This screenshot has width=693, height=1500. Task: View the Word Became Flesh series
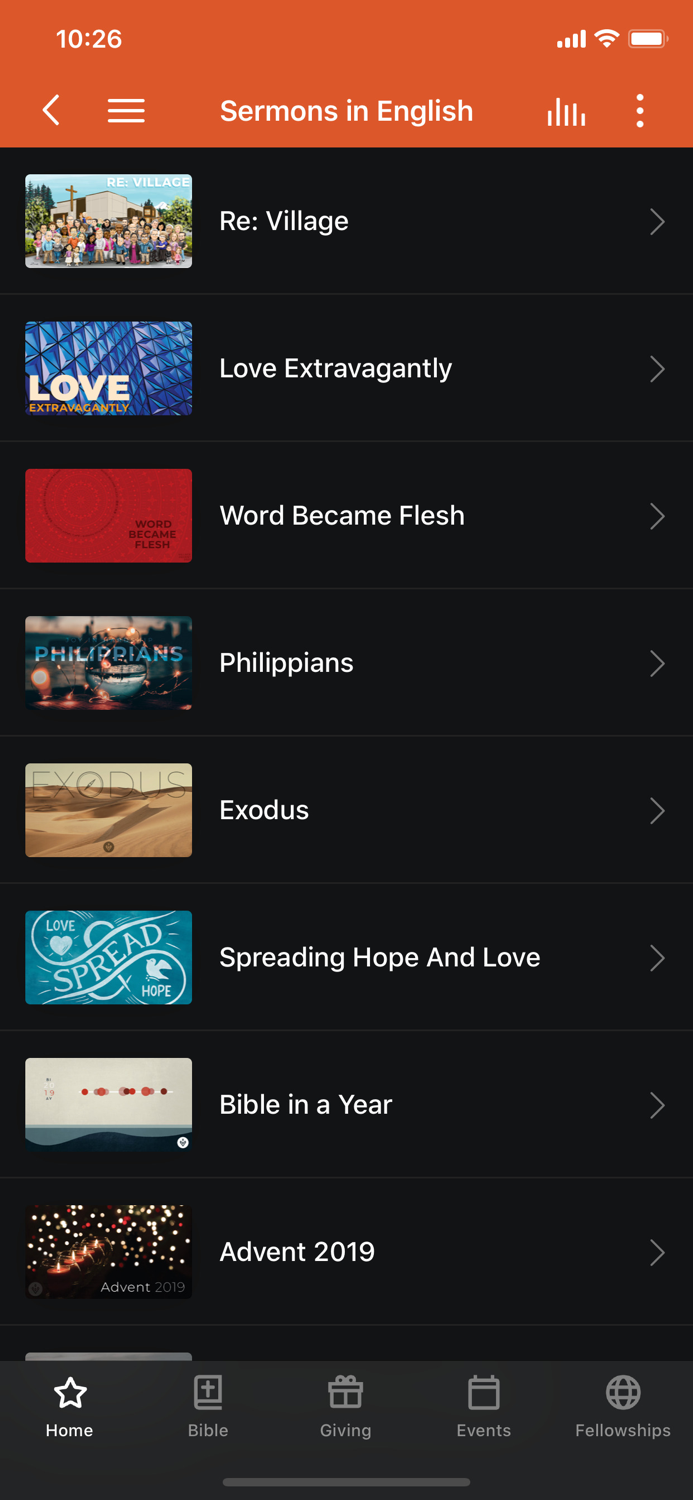click(x=346, y=515)
